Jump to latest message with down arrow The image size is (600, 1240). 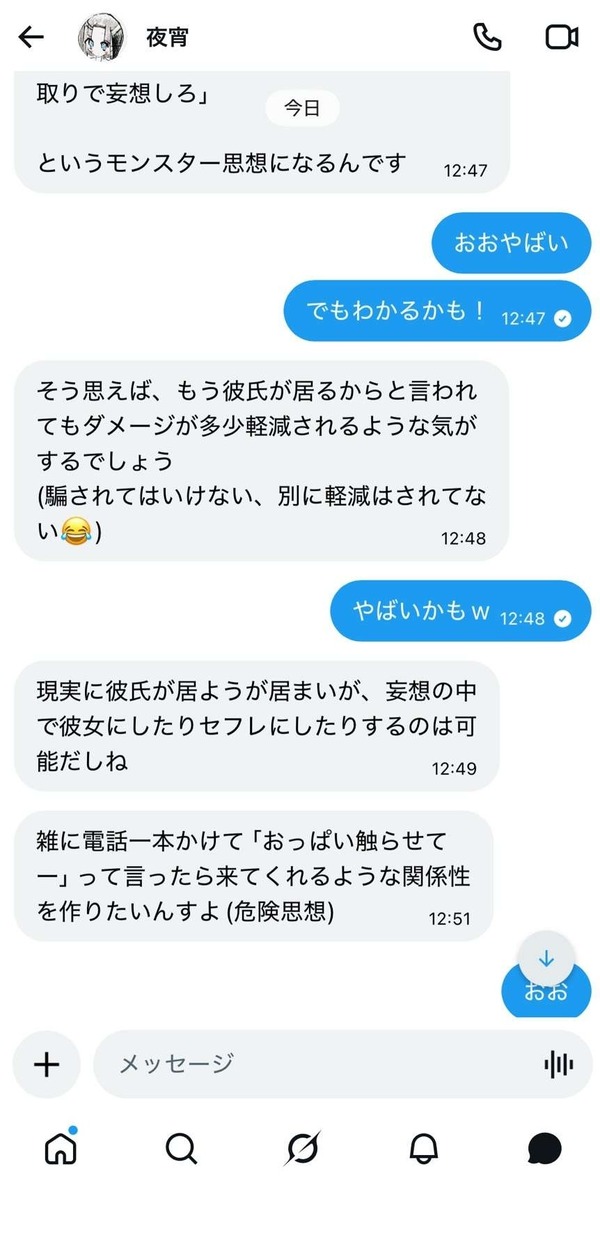tap(547, 958)
